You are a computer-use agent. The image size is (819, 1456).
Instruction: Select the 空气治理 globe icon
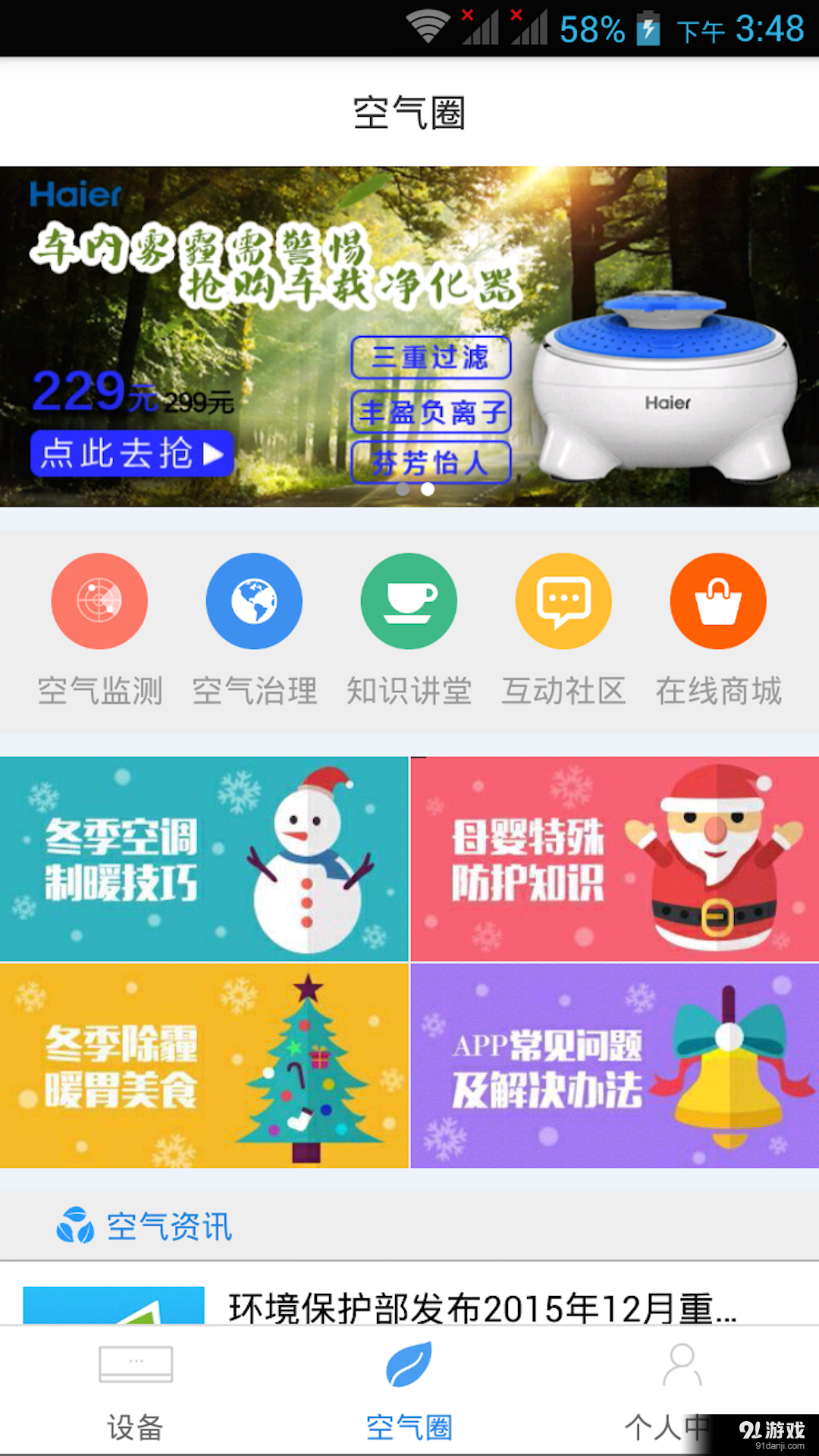click(254, 600)
